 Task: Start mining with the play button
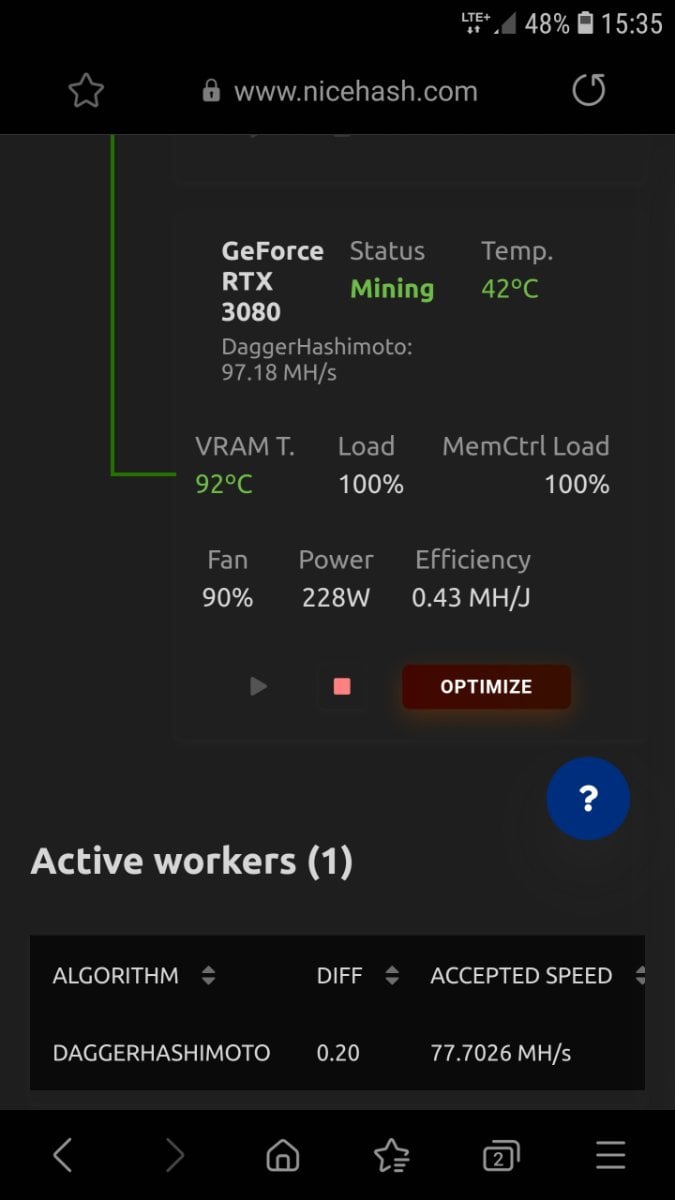click(258, 686)
